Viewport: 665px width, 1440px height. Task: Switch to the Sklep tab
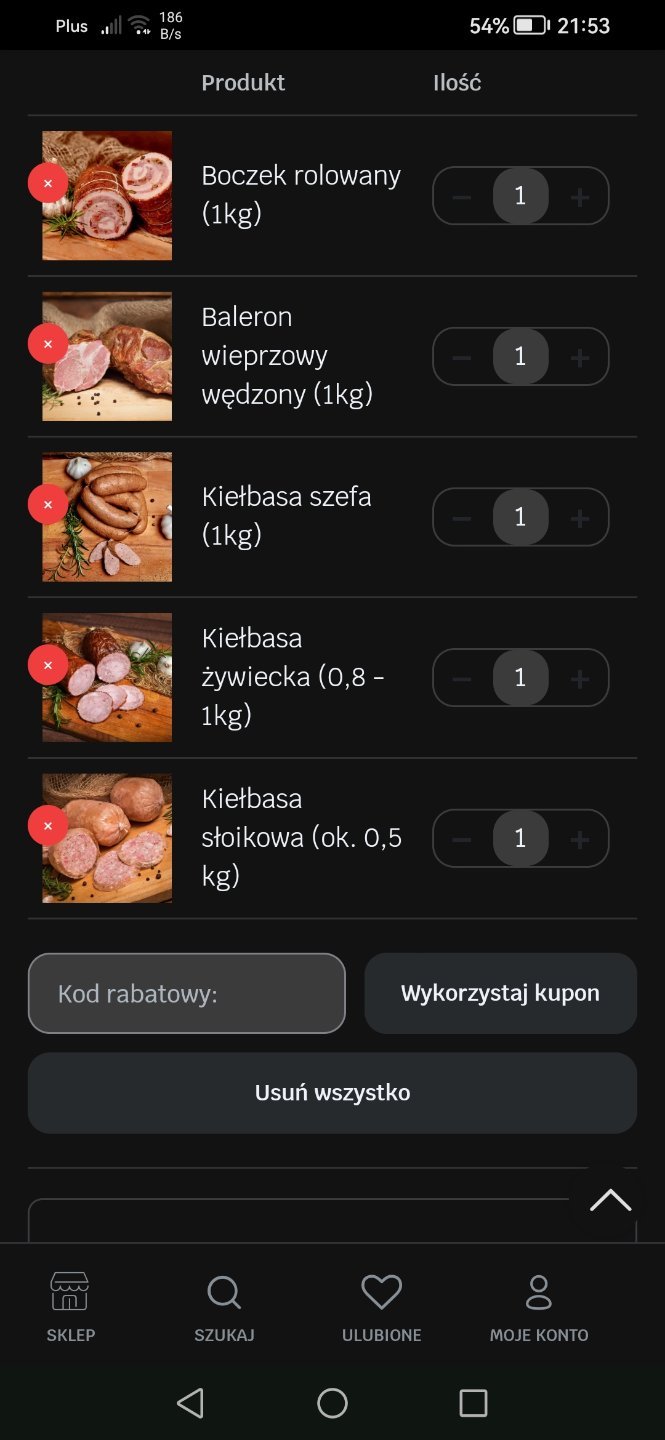tap(70, 1306)
